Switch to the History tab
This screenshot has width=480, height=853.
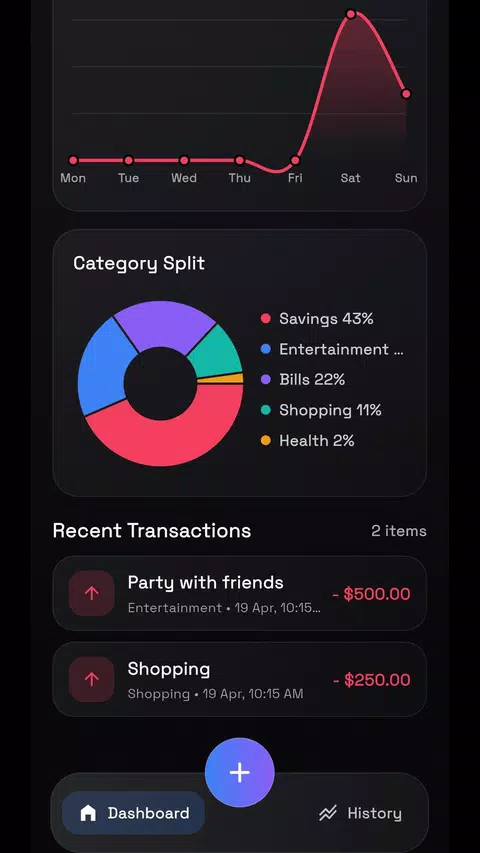coord(360,813)
